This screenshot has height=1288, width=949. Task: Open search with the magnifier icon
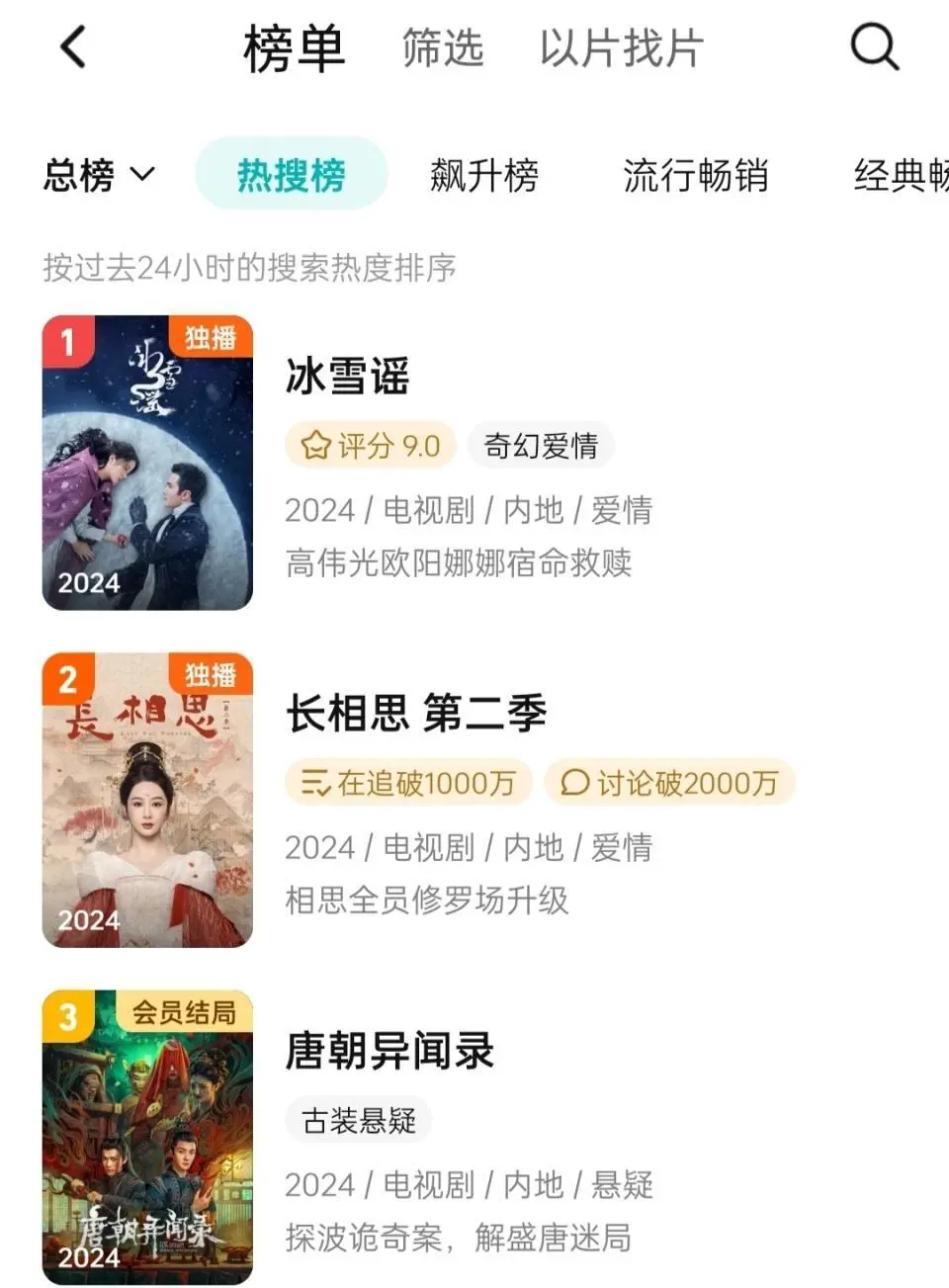pos(874,46)
